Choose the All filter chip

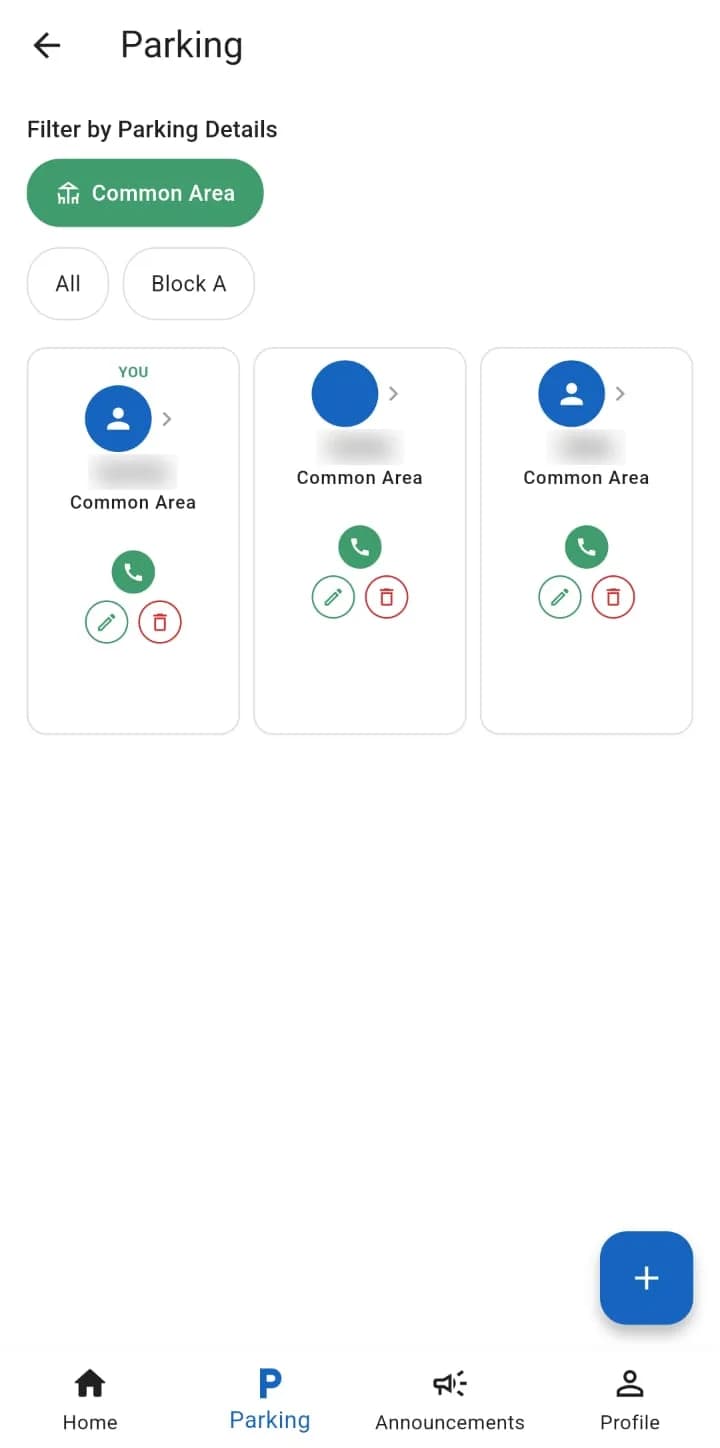[68, 284]
